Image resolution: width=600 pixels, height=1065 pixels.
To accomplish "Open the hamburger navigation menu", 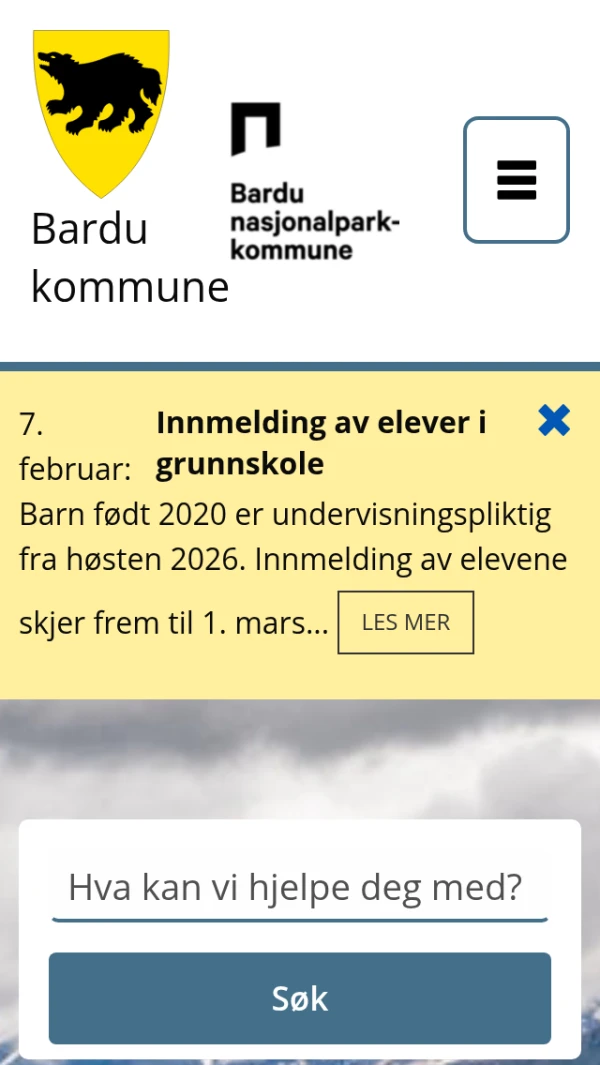I will [516, 180].
